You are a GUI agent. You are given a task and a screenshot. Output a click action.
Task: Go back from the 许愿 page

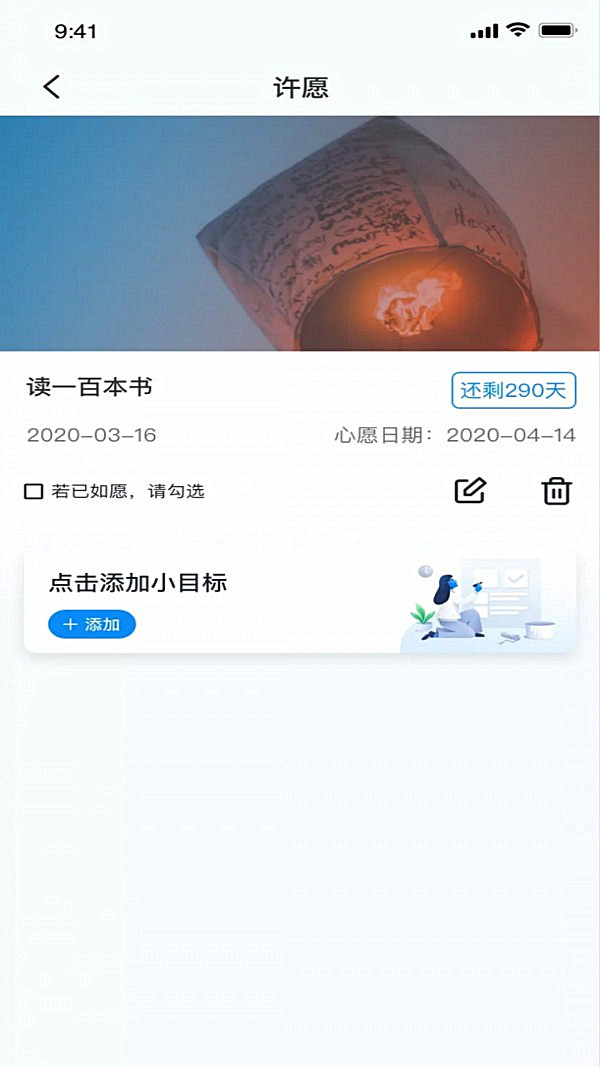(52, 87)
